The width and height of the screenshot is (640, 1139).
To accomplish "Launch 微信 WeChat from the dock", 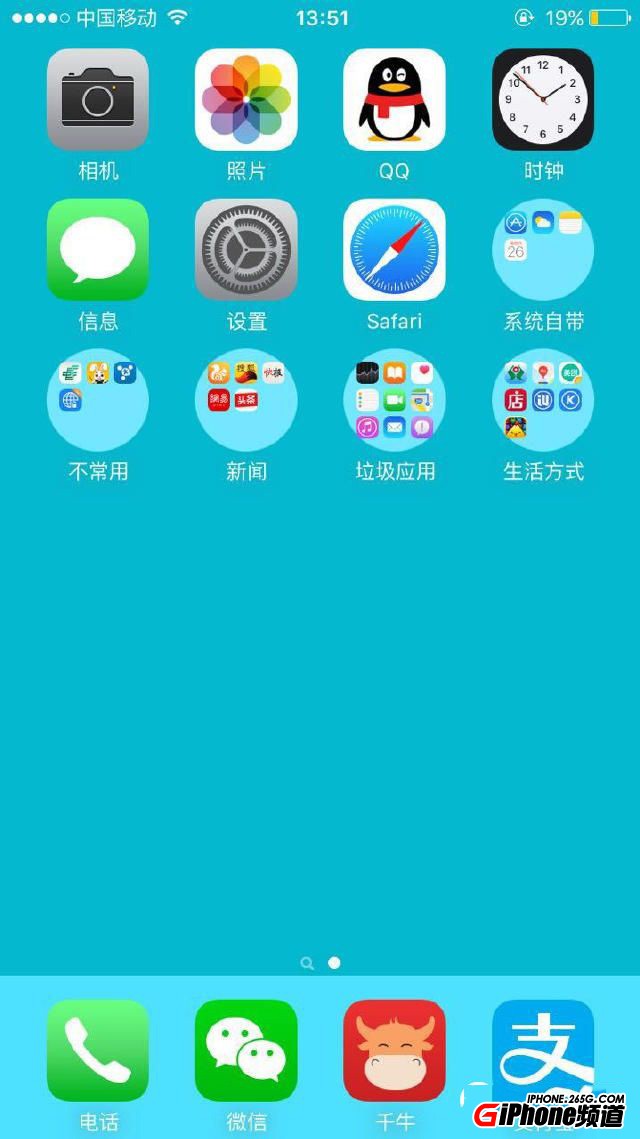I will [246, 1050].
